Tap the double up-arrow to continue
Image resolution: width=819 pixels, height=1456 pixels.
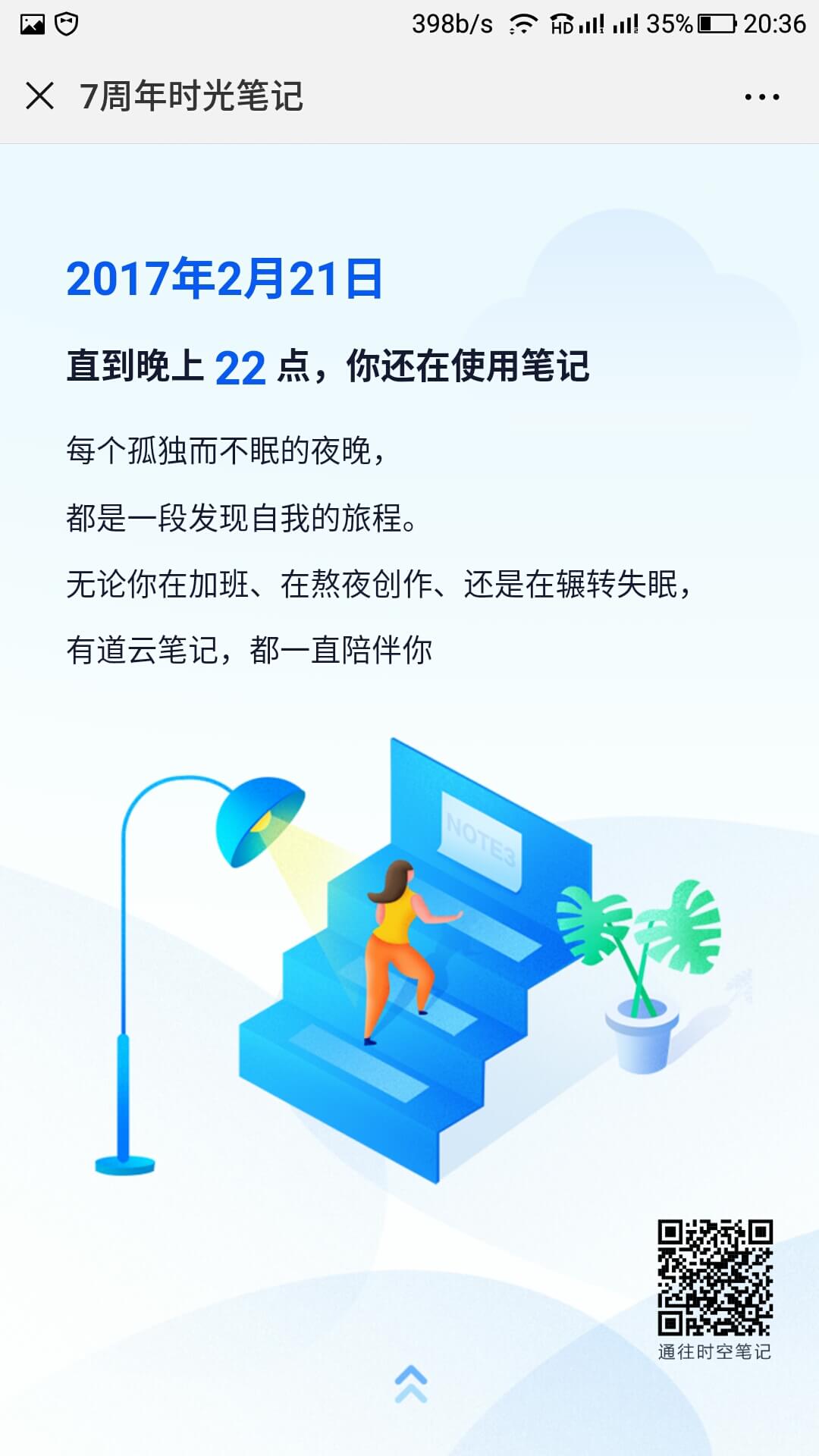(x=411, y=1384)
